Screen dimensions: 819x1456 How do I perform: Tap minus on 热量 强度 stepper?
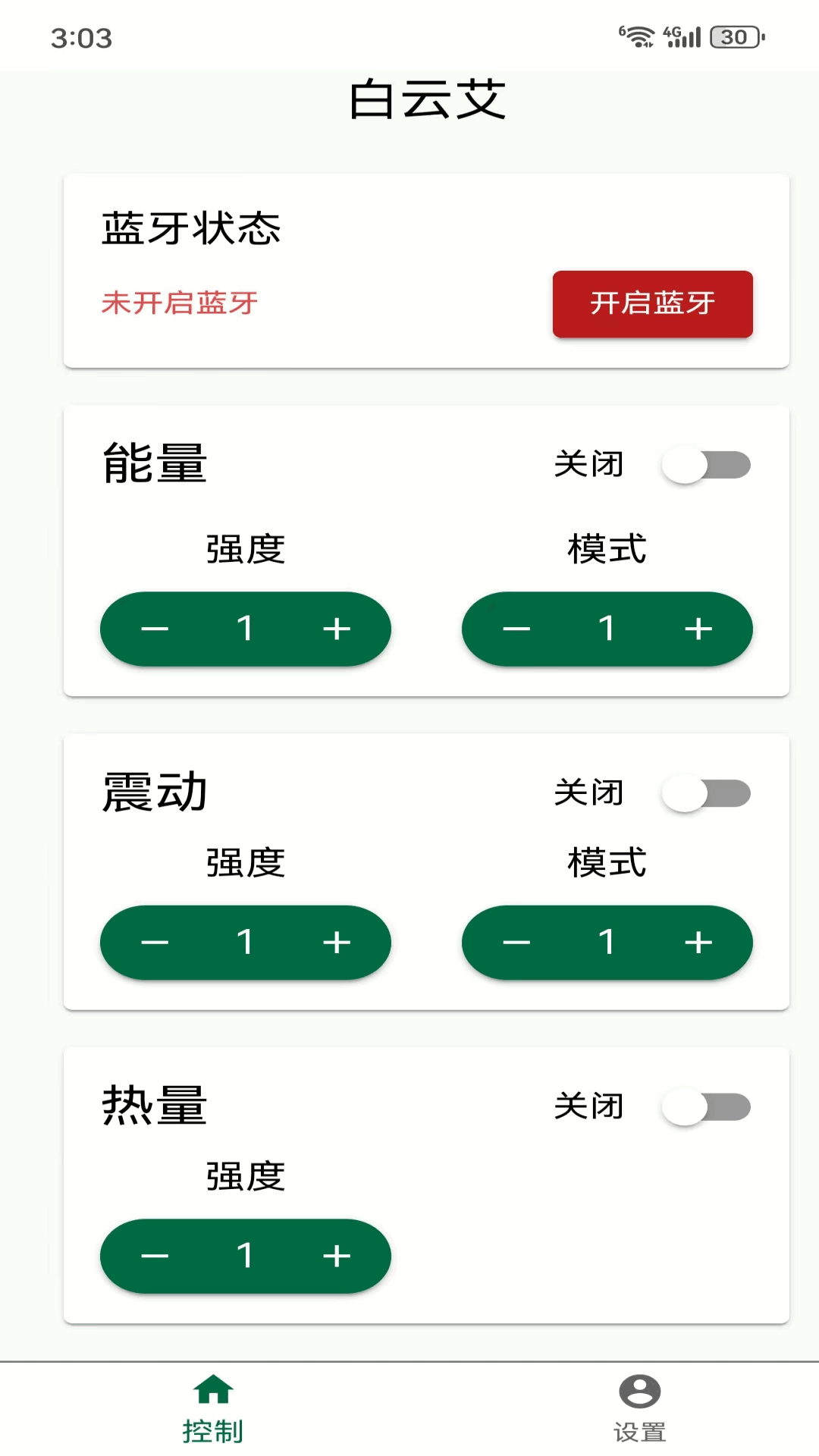pyautogui.click(x=155, y=1257)
